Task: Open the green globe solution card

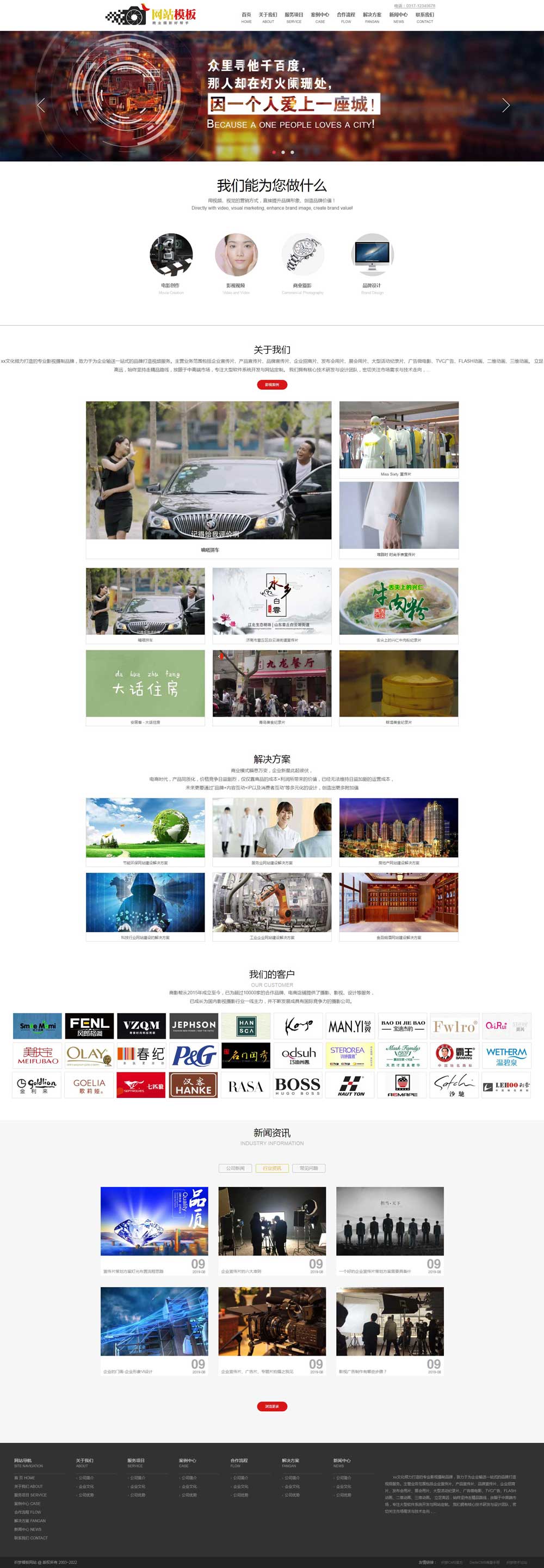Action: [x=145, y=828]
